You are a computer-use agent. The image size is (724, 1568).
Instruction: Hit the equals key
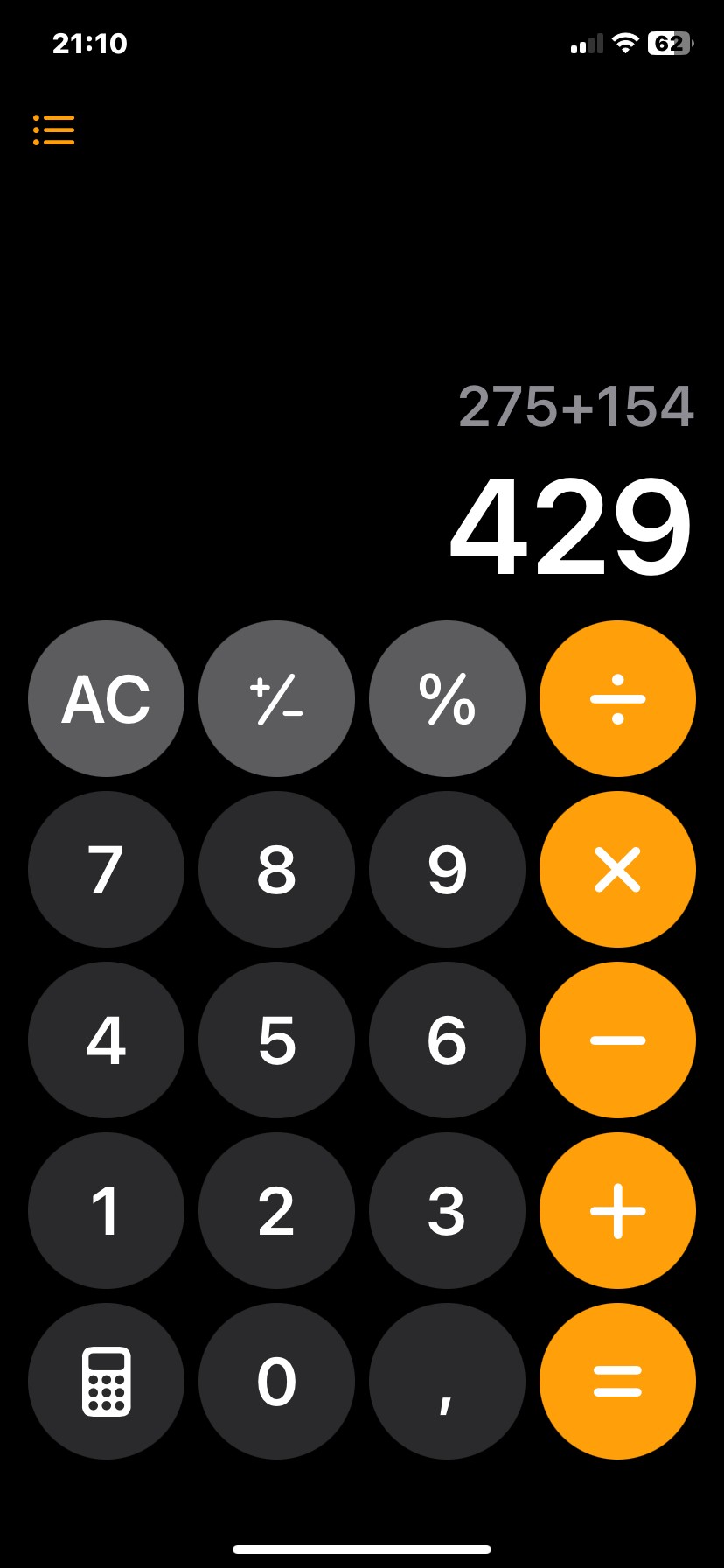pyautogui.click(x=617, y=1381)
